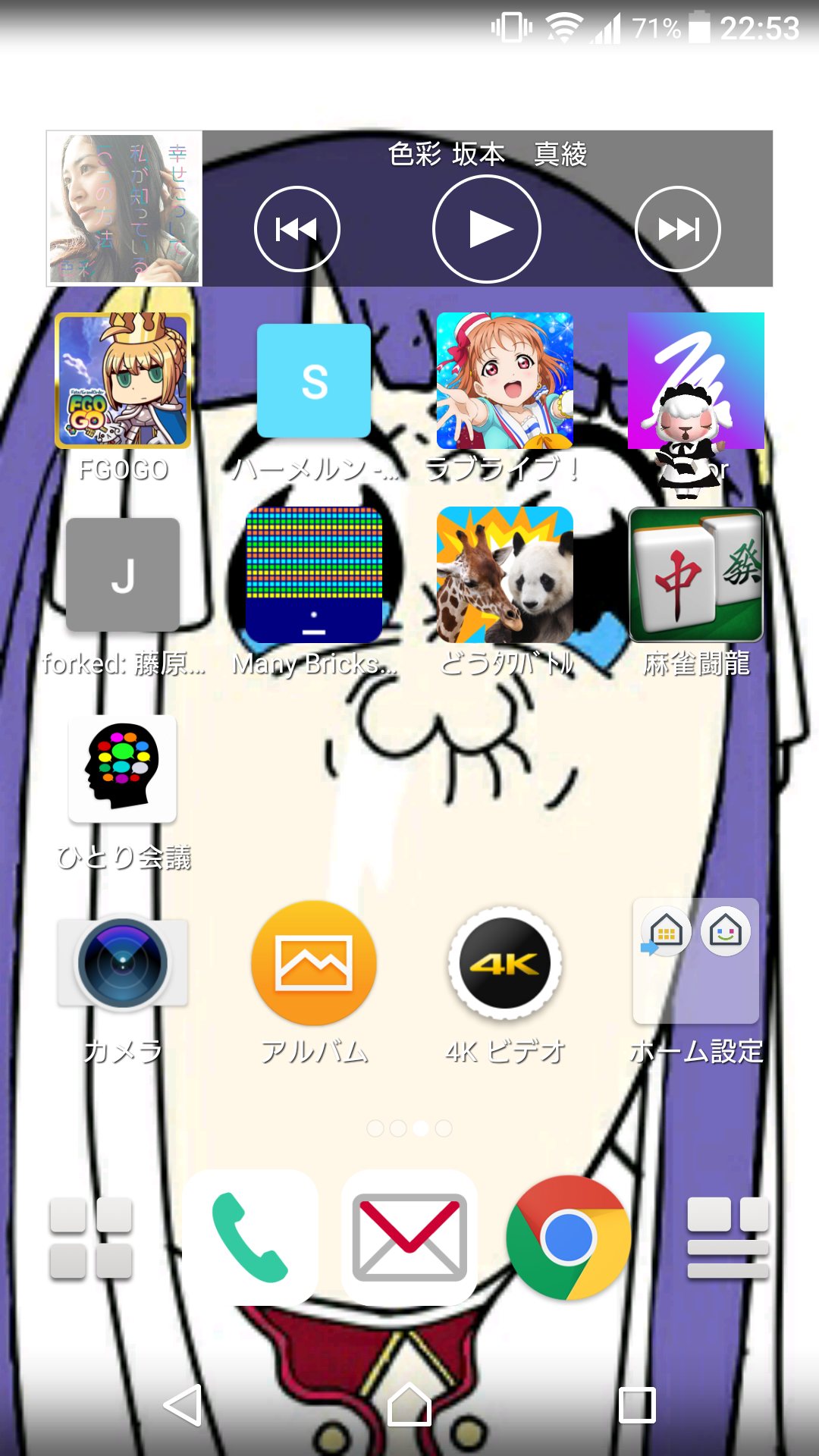Viewport: 819px width, 1456px height.
Task: Launch 麻雀闘龍 mahjong game
Action: 696,575
